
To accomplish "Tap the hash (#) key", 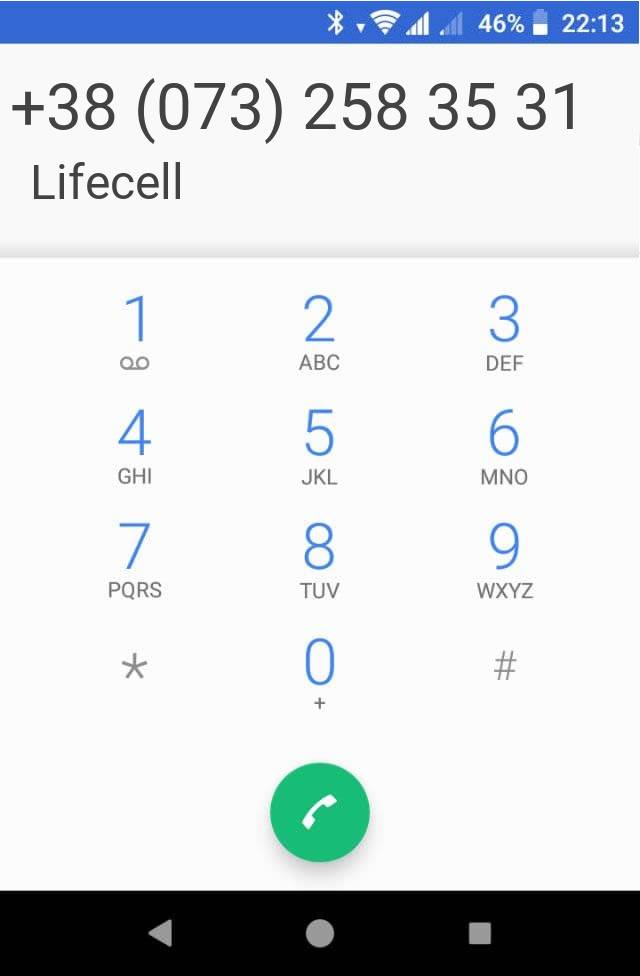I will pyautogui.click(x=504, y=666).
